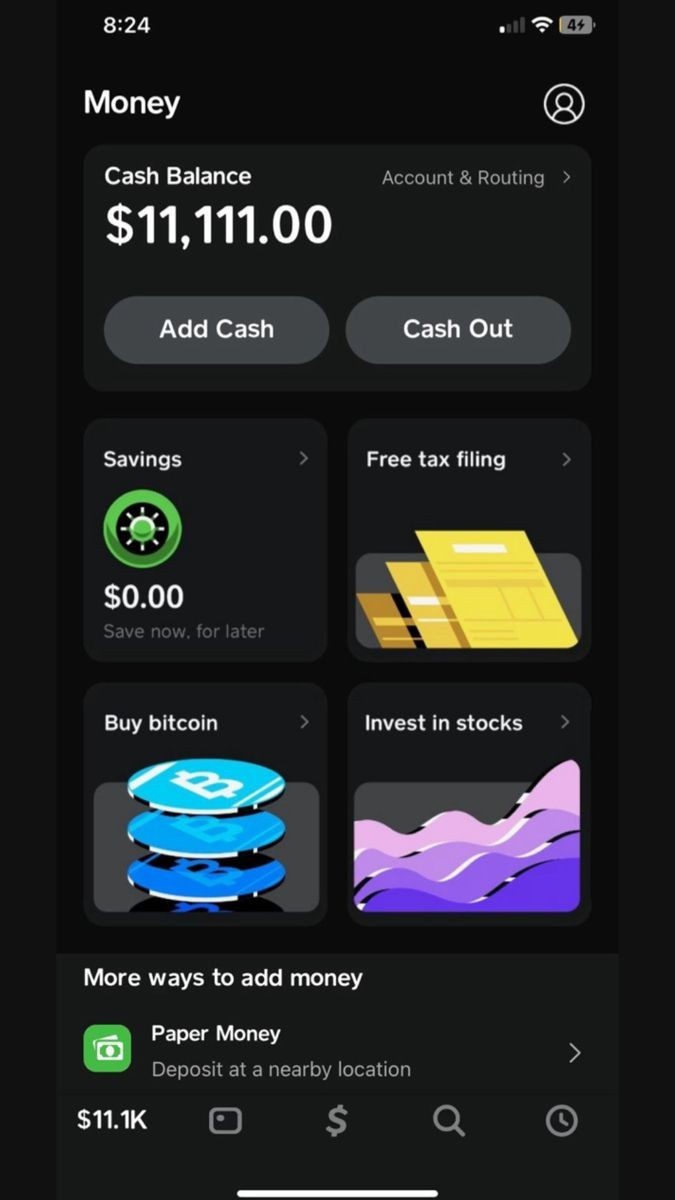Open the profile account icon
Viewport: 675px width, 1200px height.
click(563, 104)
